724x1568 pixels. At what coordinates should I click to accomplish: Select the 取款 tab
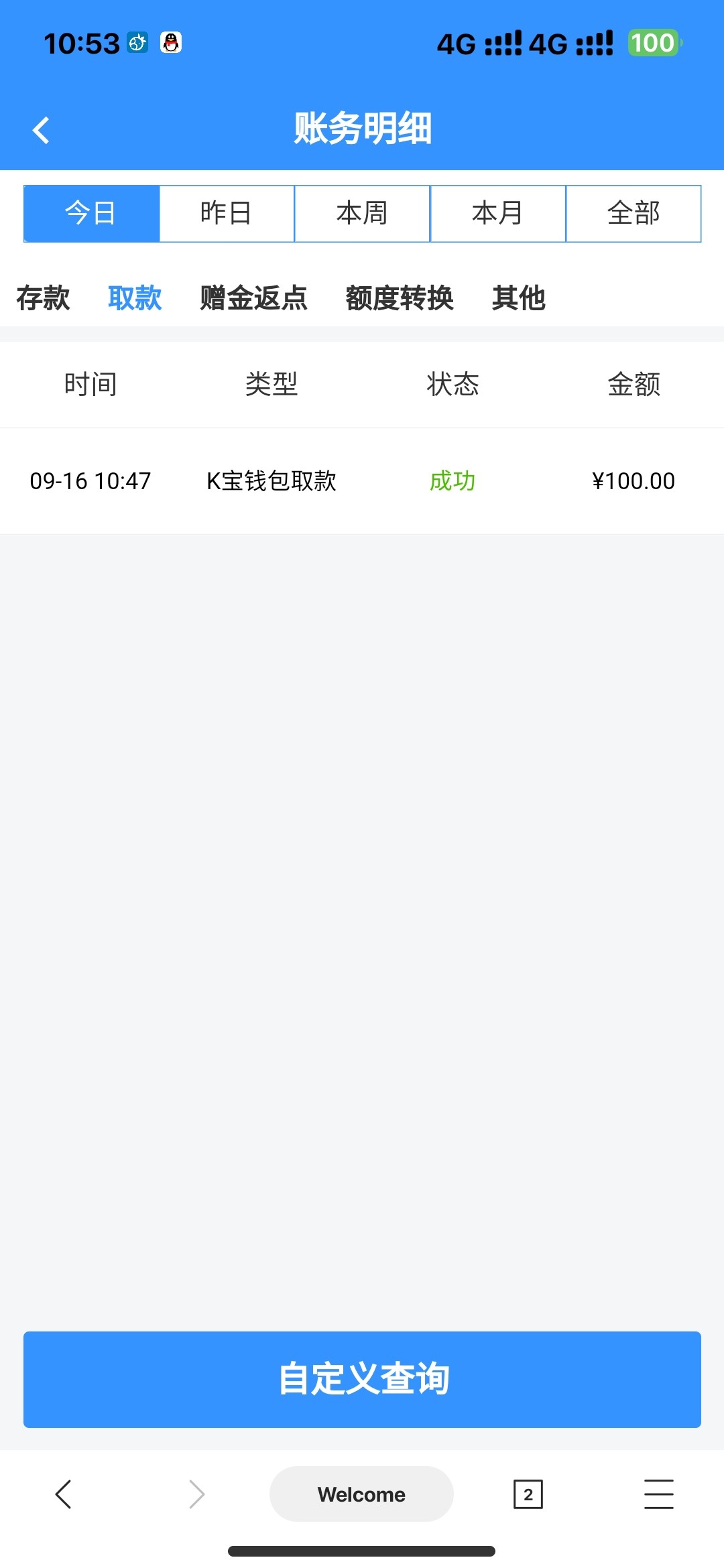tap(135, 298)
